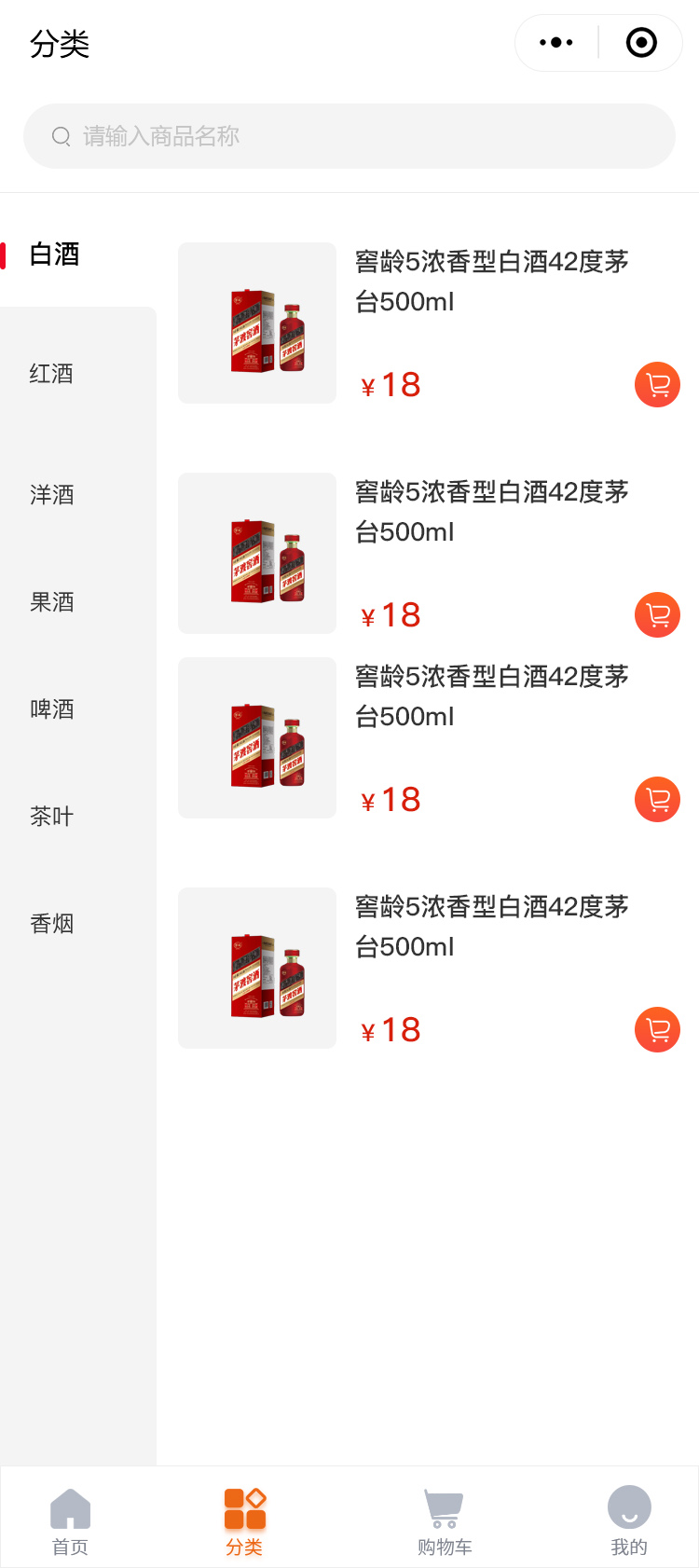Browse the 香烟 category
Image resolution: width=699 pixels, height=1568 pixels.
pyautogui.click(x=52, y=924)
